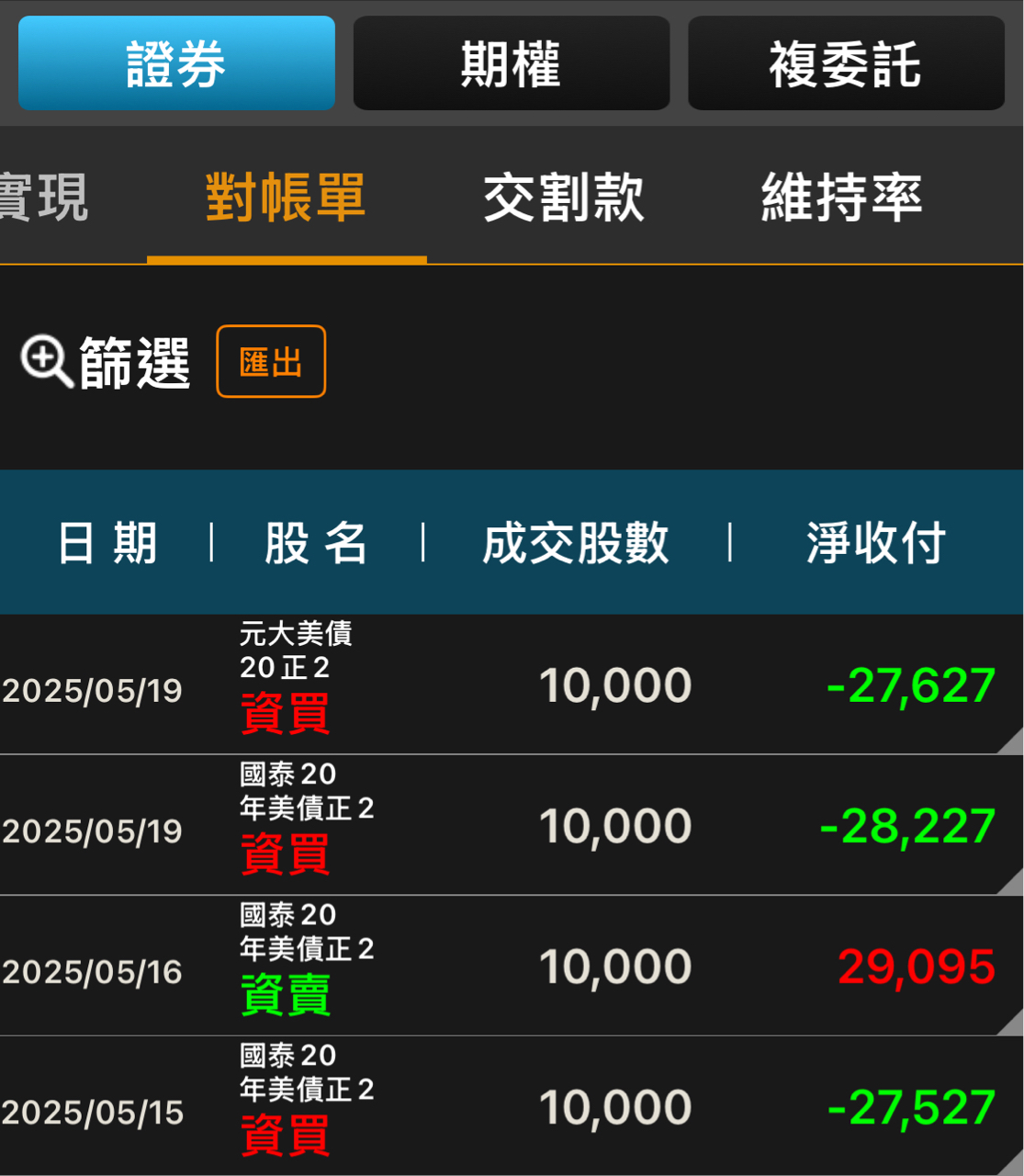View the 資賣 transaction dated 2025/05/16
The width and height of the screenshot is (1024, 1176).
click(x=511, y=967)
